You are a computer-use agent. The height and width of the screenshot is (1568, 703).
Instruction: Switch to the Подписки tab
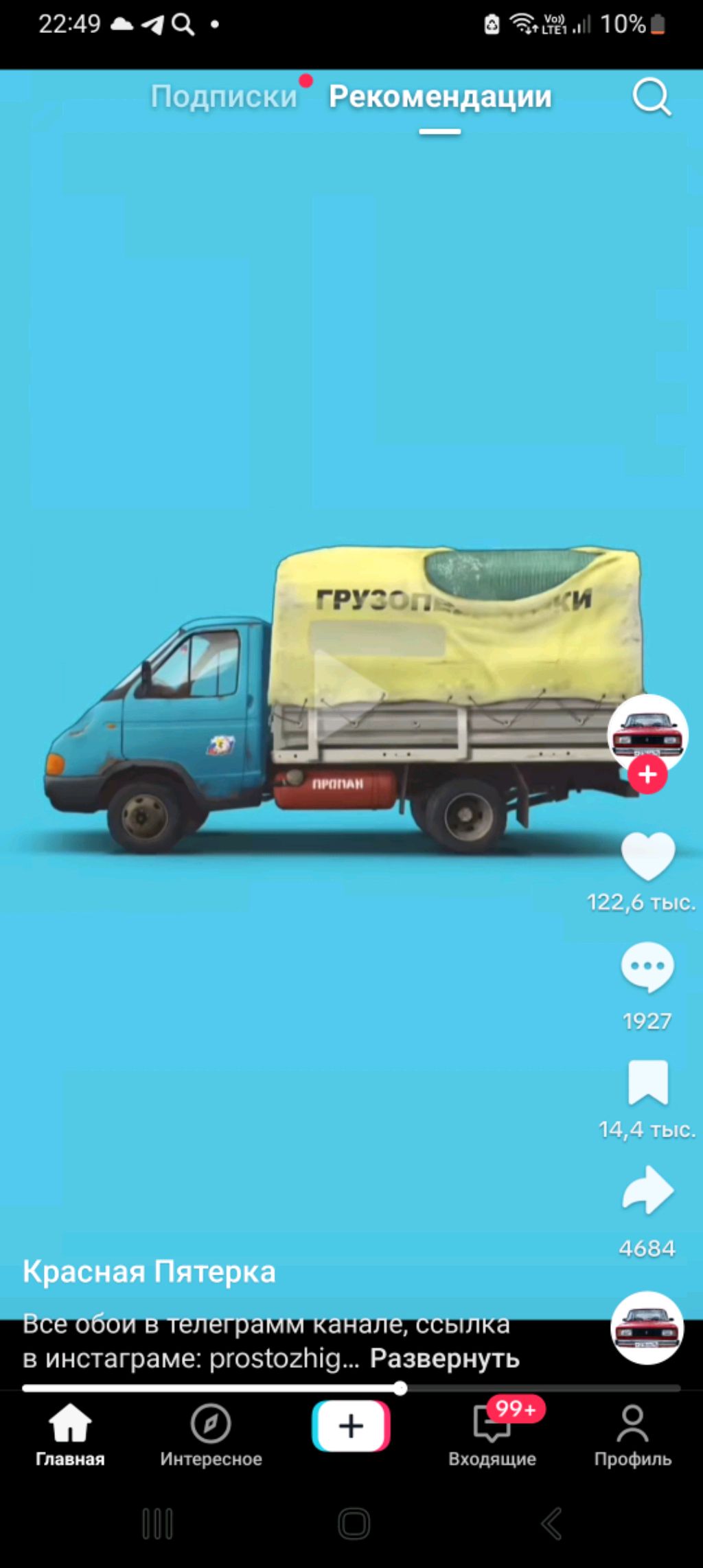point(224,97)
